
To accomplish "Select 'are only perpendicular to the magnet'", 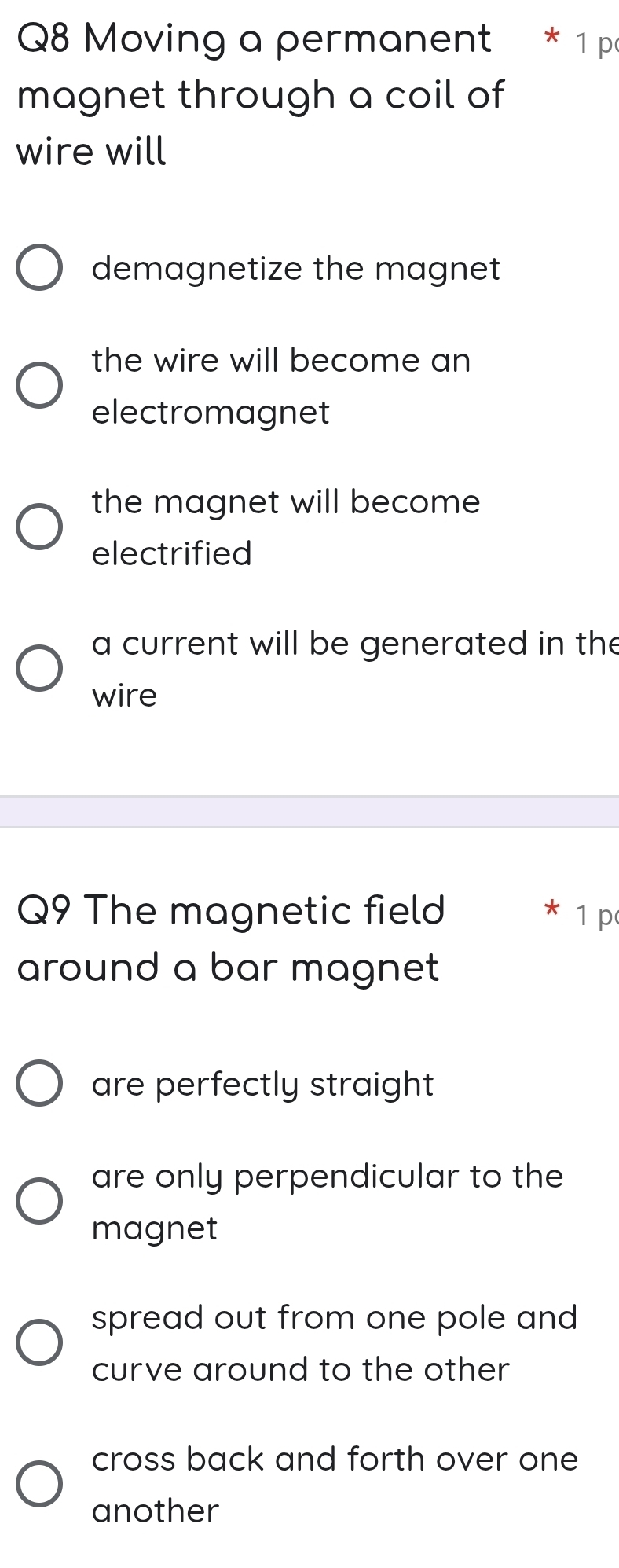I will coord(39,1202).
